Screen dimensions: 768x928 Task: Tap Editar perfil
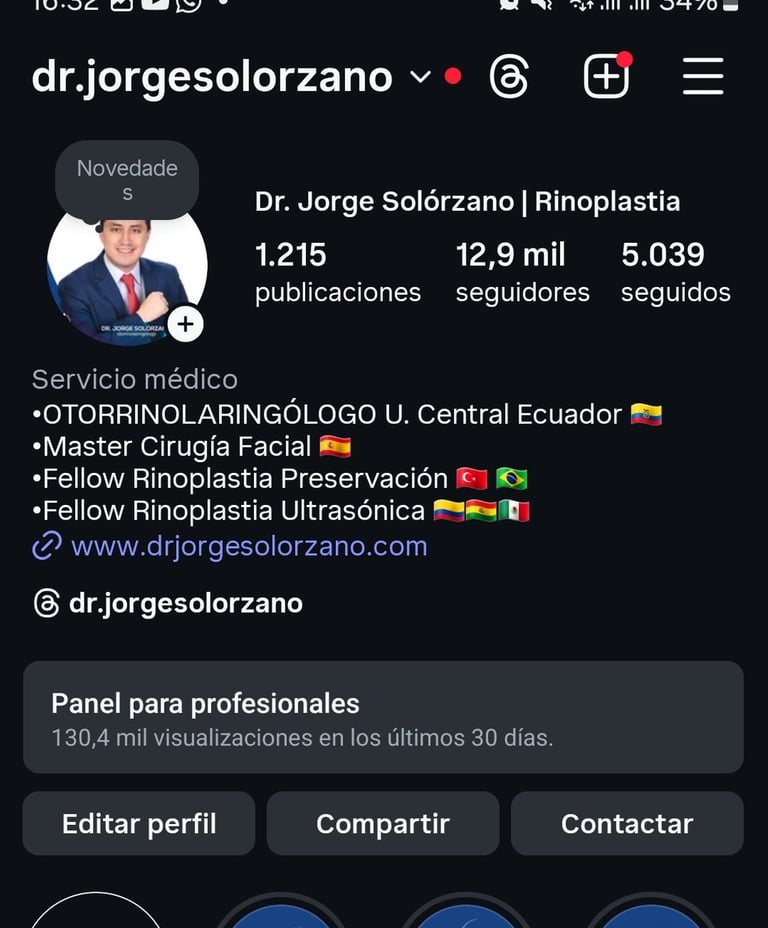[x=139, y=823]
